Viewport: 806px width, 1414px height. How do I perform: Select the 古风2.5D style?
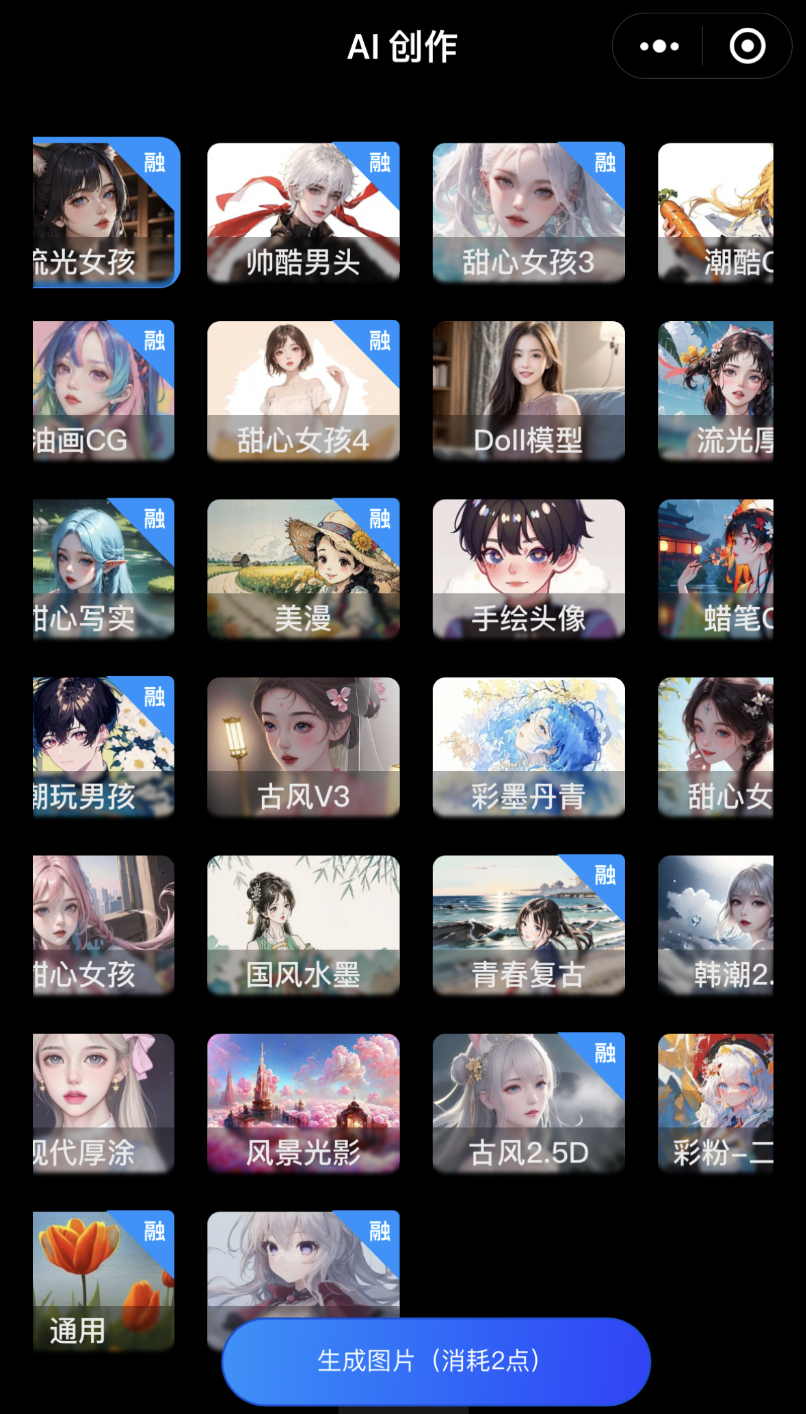click(x=528, y=1102)
